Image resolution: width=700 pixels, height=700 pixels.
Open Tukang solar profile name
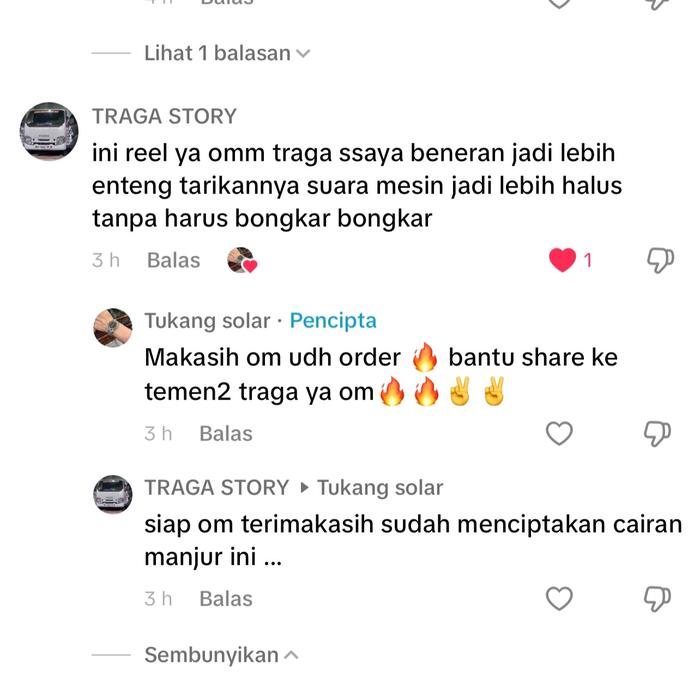click(x=207, y=321)
